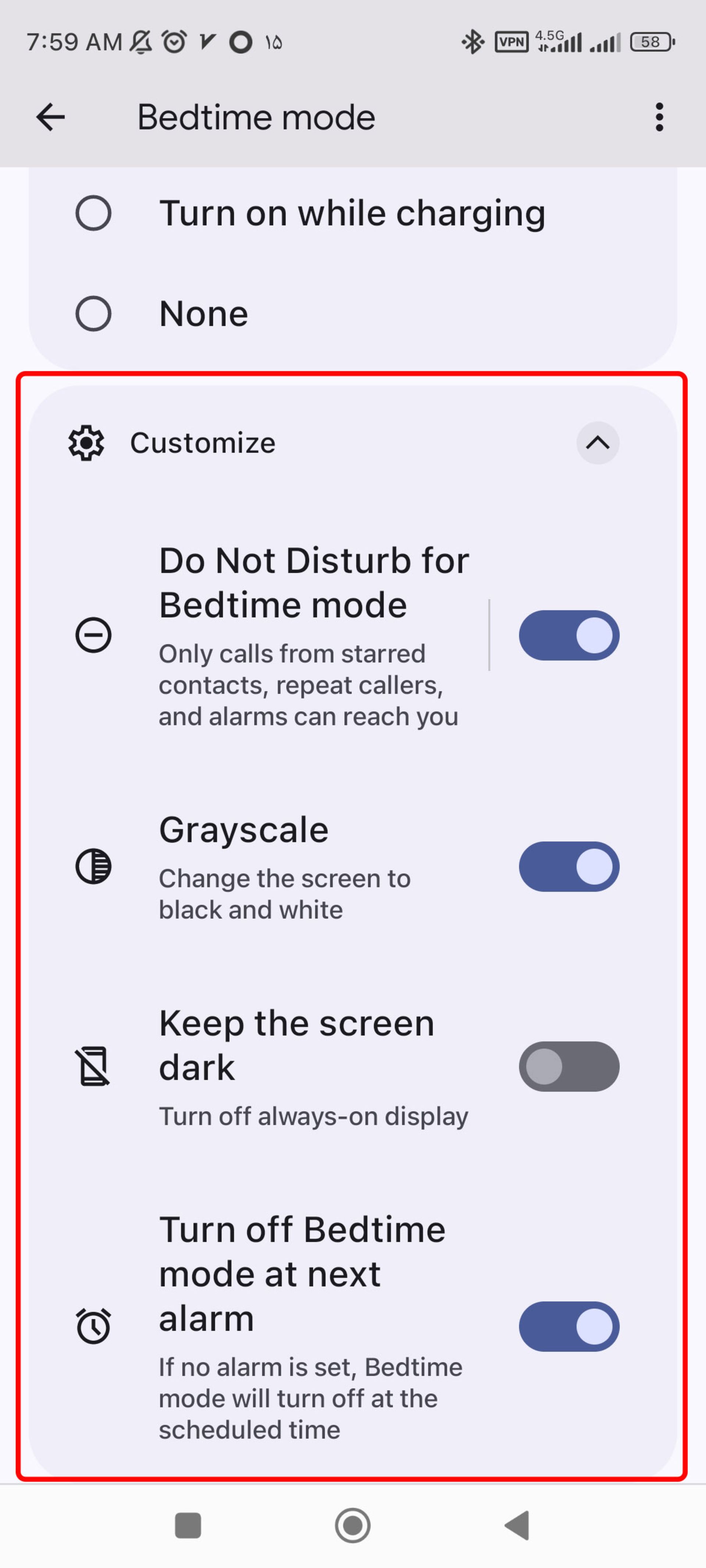Disable the Do Not Disturb for Bedtime switch
Viewport: 706px width, 1568px height.
(x=568, y=635)
